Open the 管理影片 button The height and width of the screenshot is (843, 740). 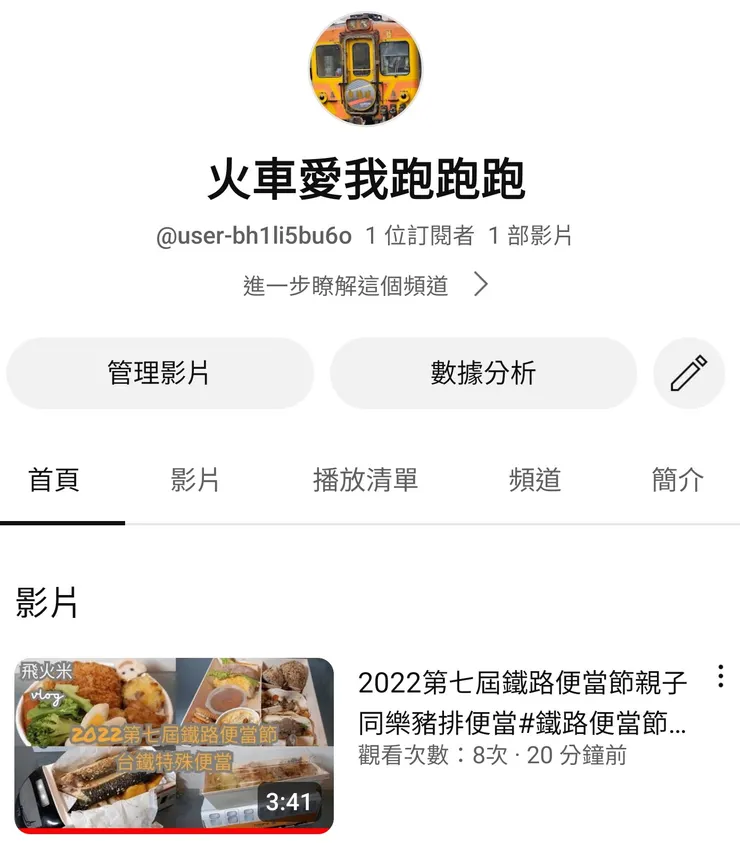pyautogui.click(x=160, y=373)
